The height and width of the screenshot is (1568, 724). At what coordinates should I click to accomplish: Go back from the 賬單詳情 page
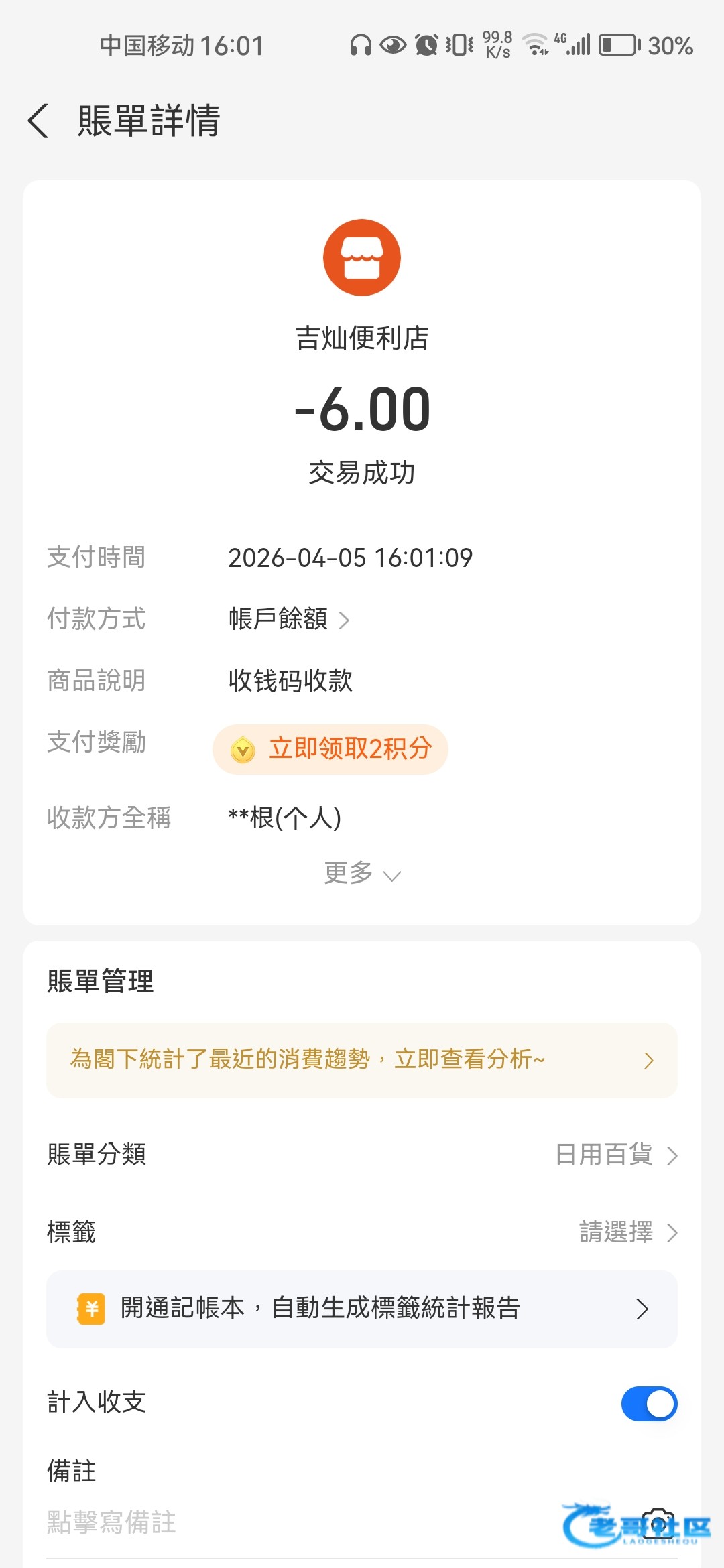click(x=39, y=121)
